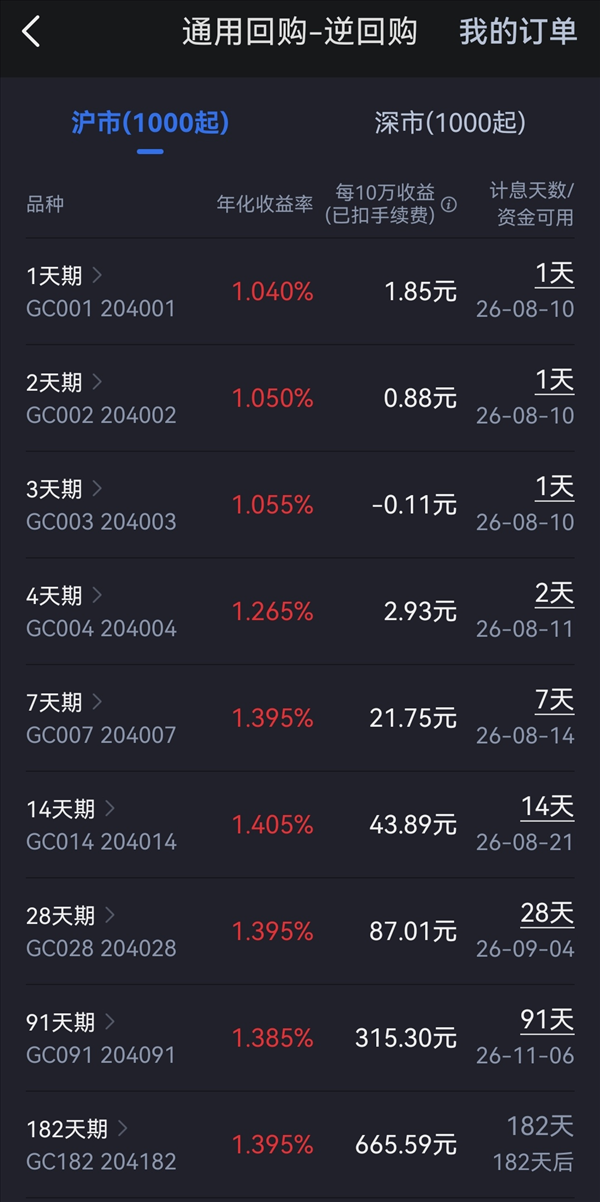
Task: View the 28天期 GC028 product
Action: (x=300, y=931)
